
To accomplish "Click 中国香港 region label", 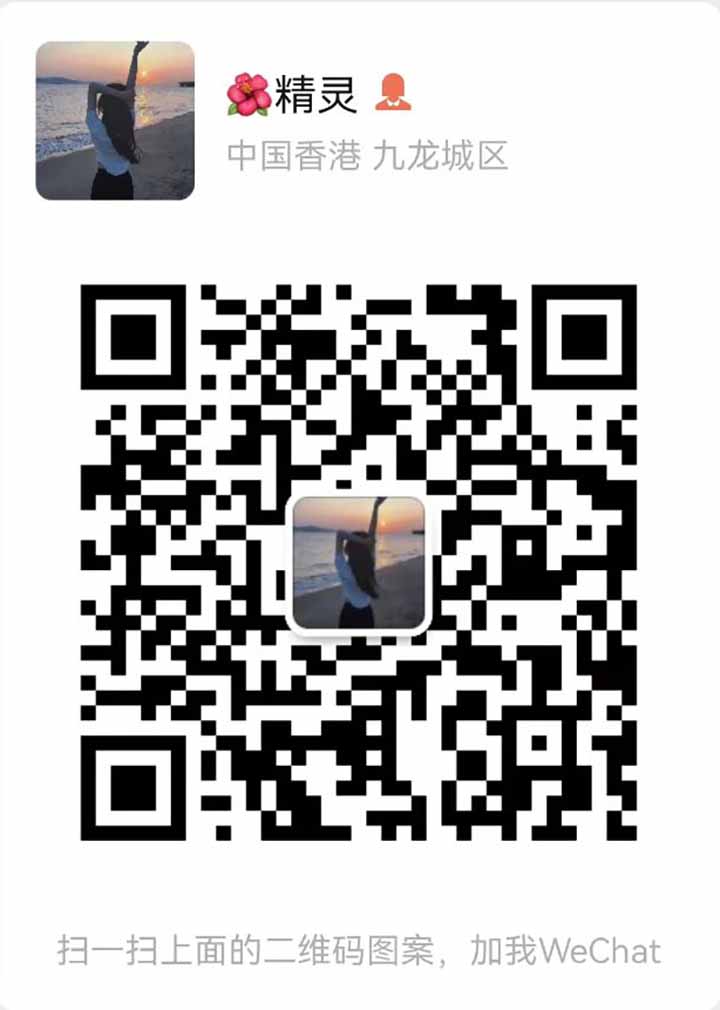I will coord(290,154).
